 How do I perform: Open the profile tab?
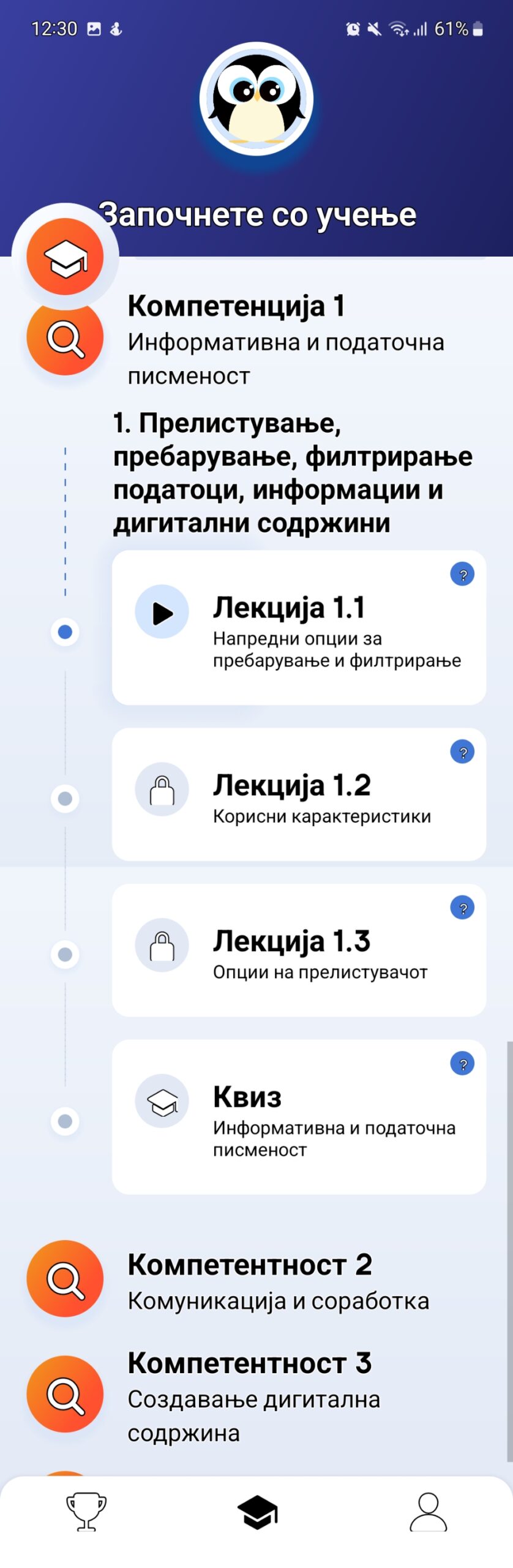click(428, 1512)
